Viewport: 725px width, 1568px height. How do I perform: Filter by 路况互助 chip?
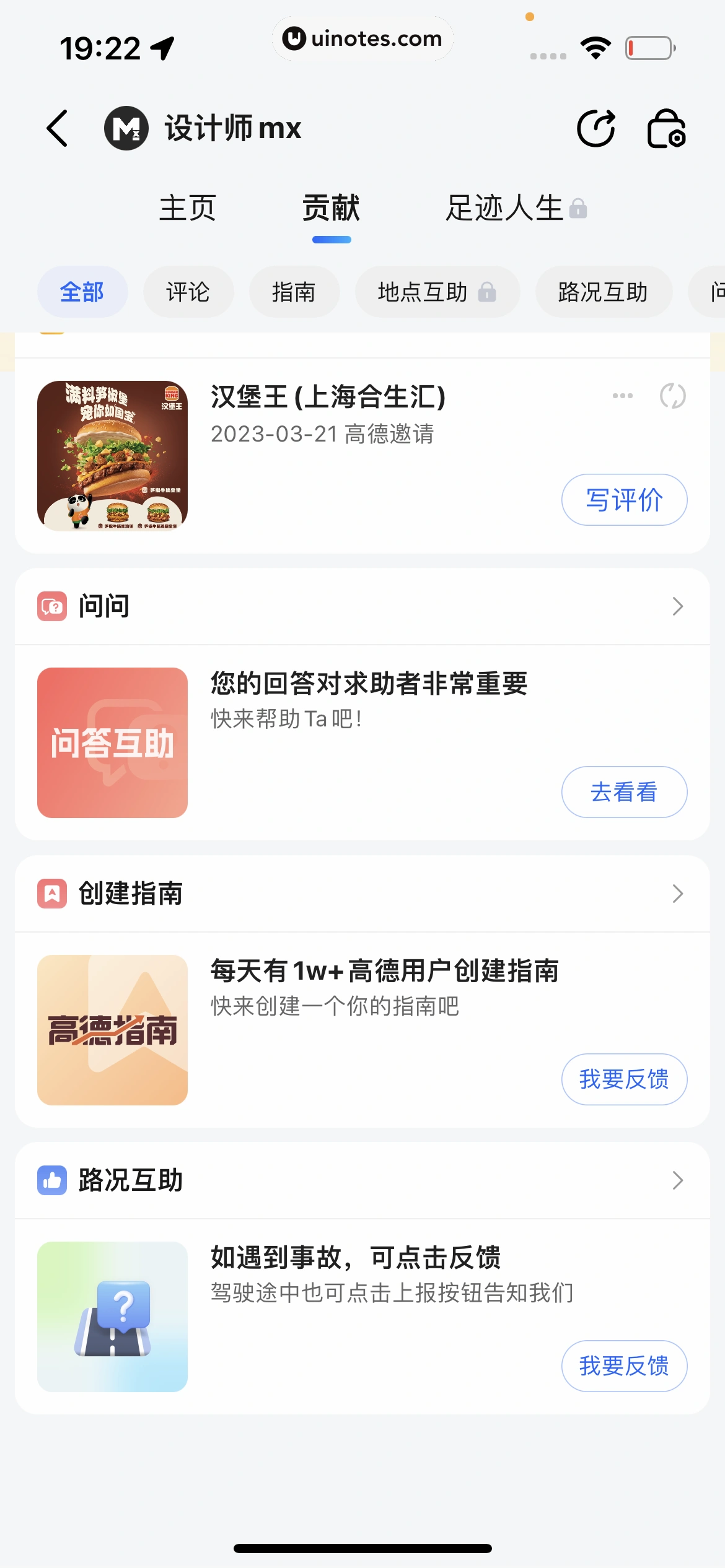(603, 292)
